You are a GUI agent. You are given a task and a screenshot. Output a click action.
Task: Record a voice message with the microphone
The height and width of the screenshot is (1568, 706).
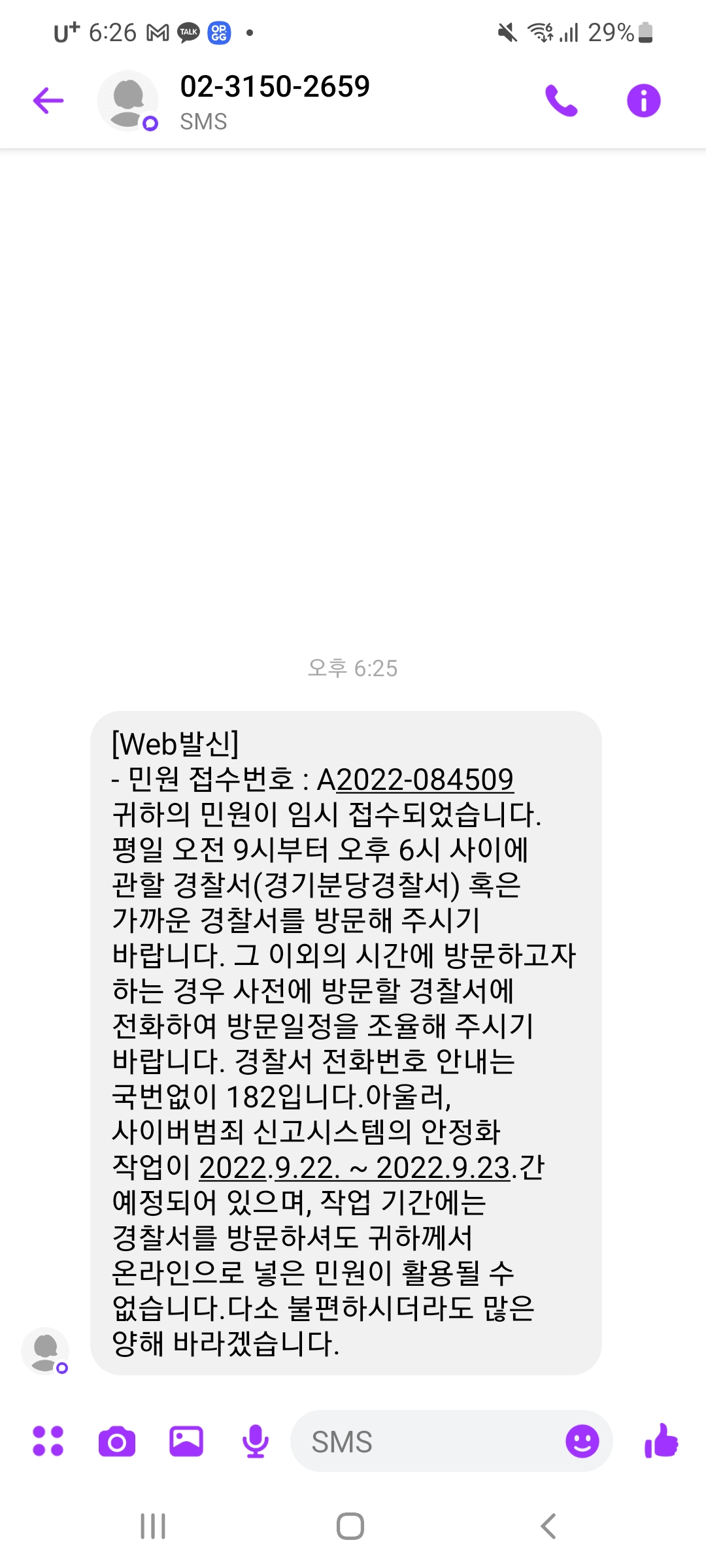click(x=256, y=1441)
